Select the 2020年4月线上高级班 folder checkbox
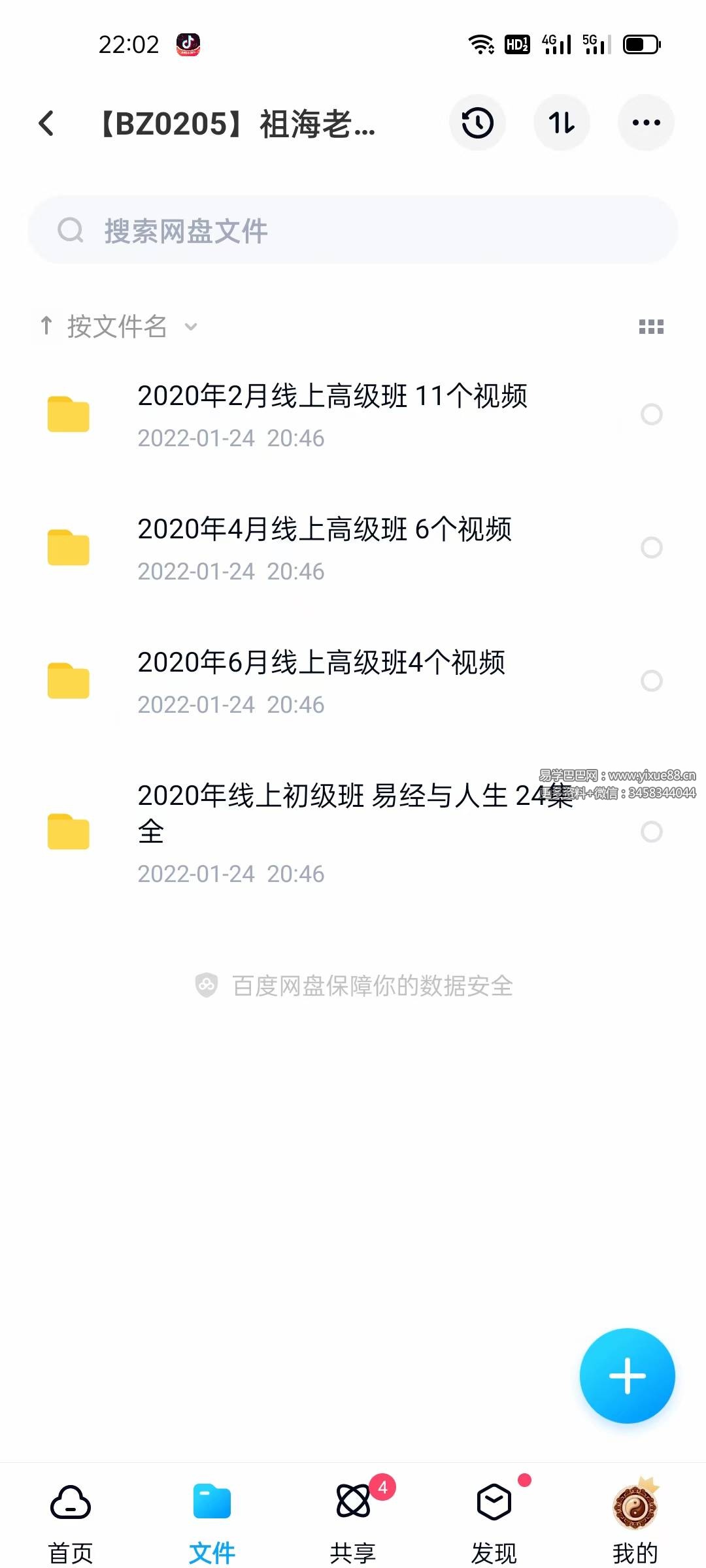706x1568 pixels. [652, 549]
